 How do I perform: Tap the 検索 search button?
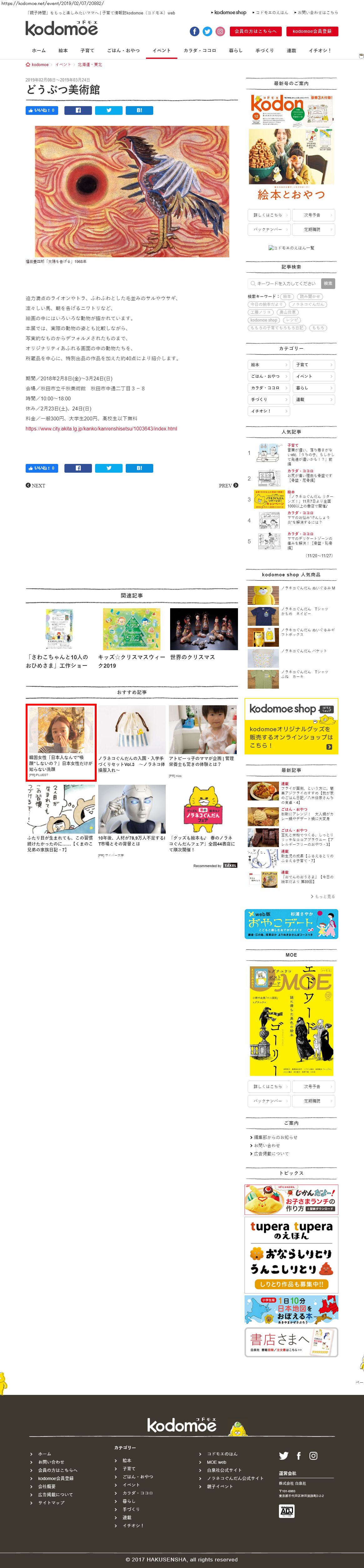pos(327,284)
